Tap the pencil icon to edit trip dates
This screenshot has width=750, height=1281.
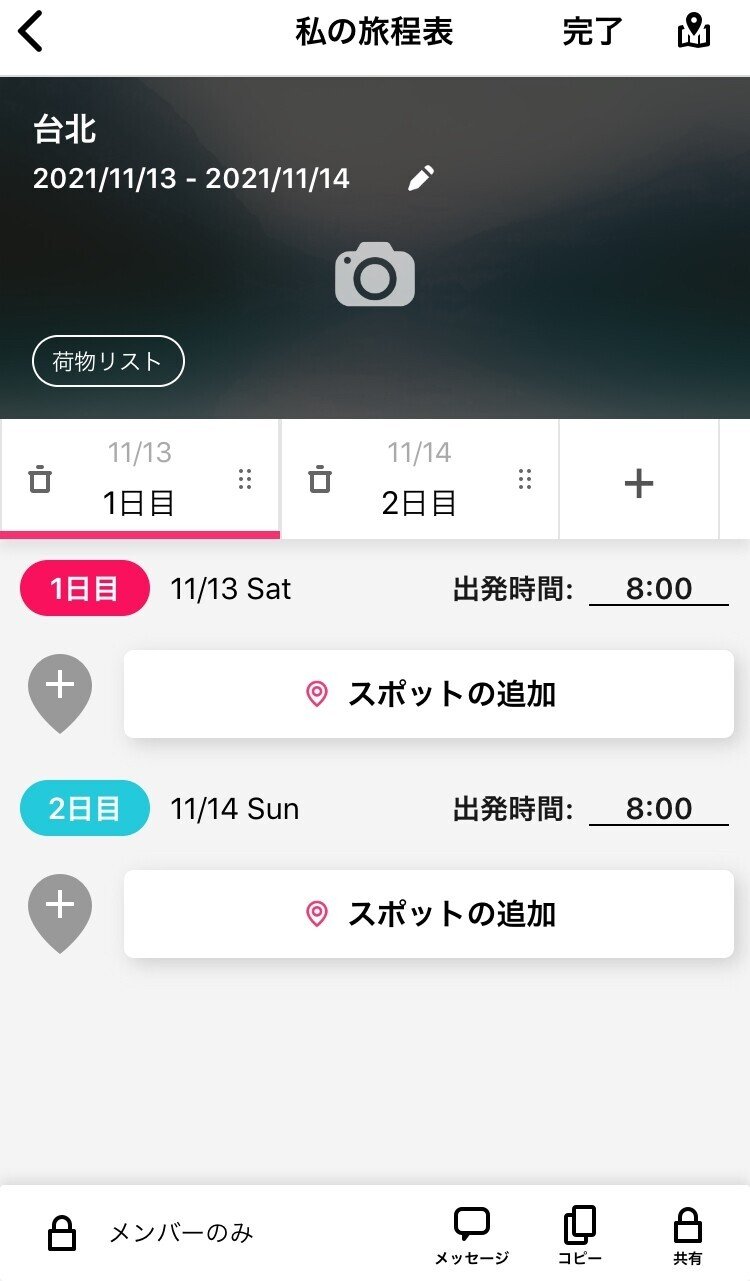click(x=422, y=176)
